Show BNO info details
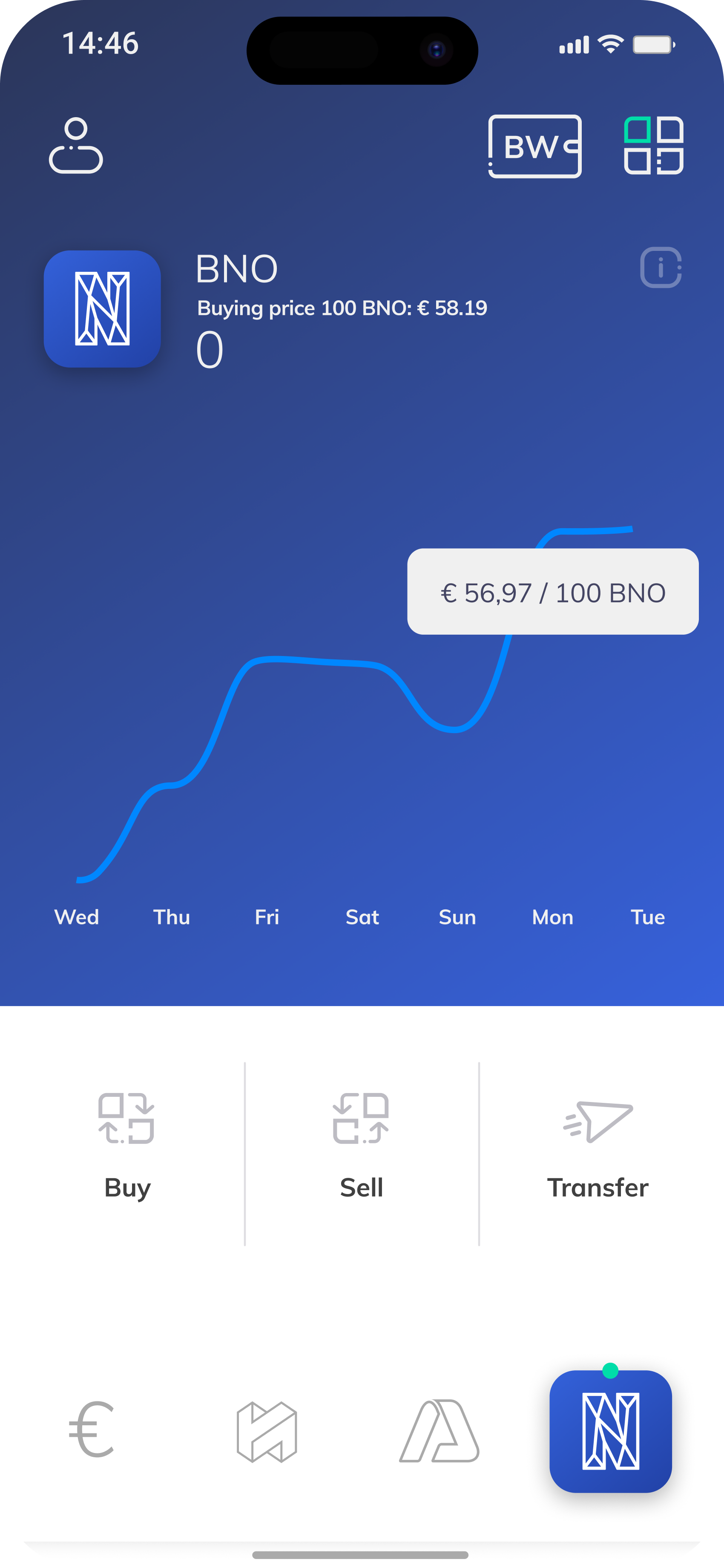This screenshot has height=1568, width=724. click(660, 268)
